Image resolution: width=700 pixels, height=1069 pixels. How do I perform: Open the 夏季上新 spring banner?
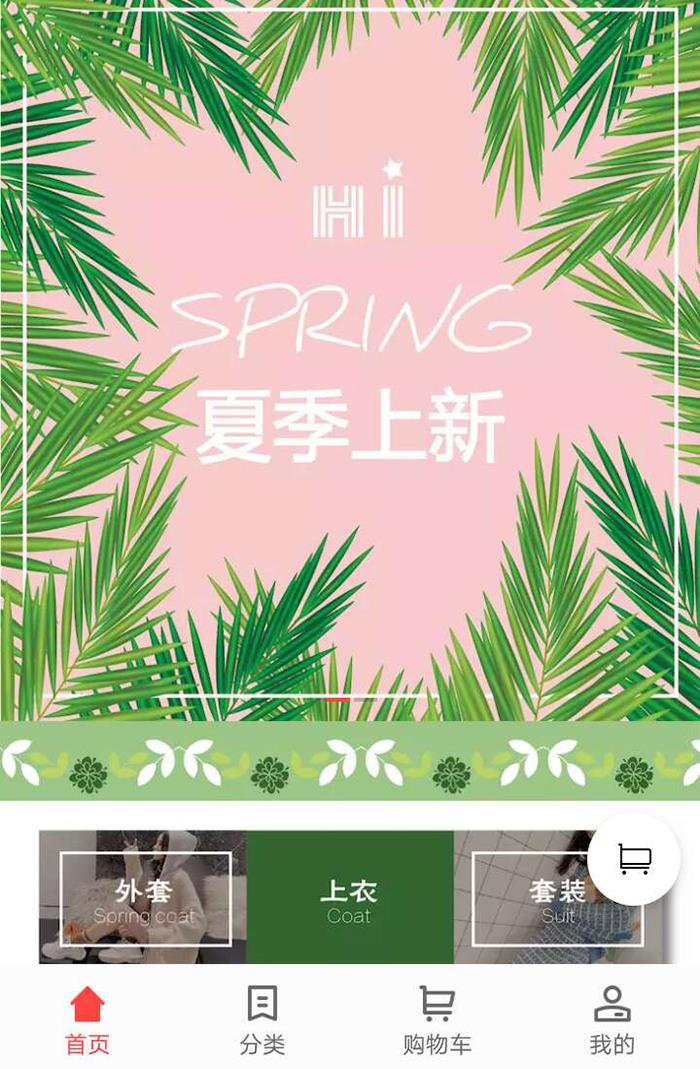pos(350,360)
